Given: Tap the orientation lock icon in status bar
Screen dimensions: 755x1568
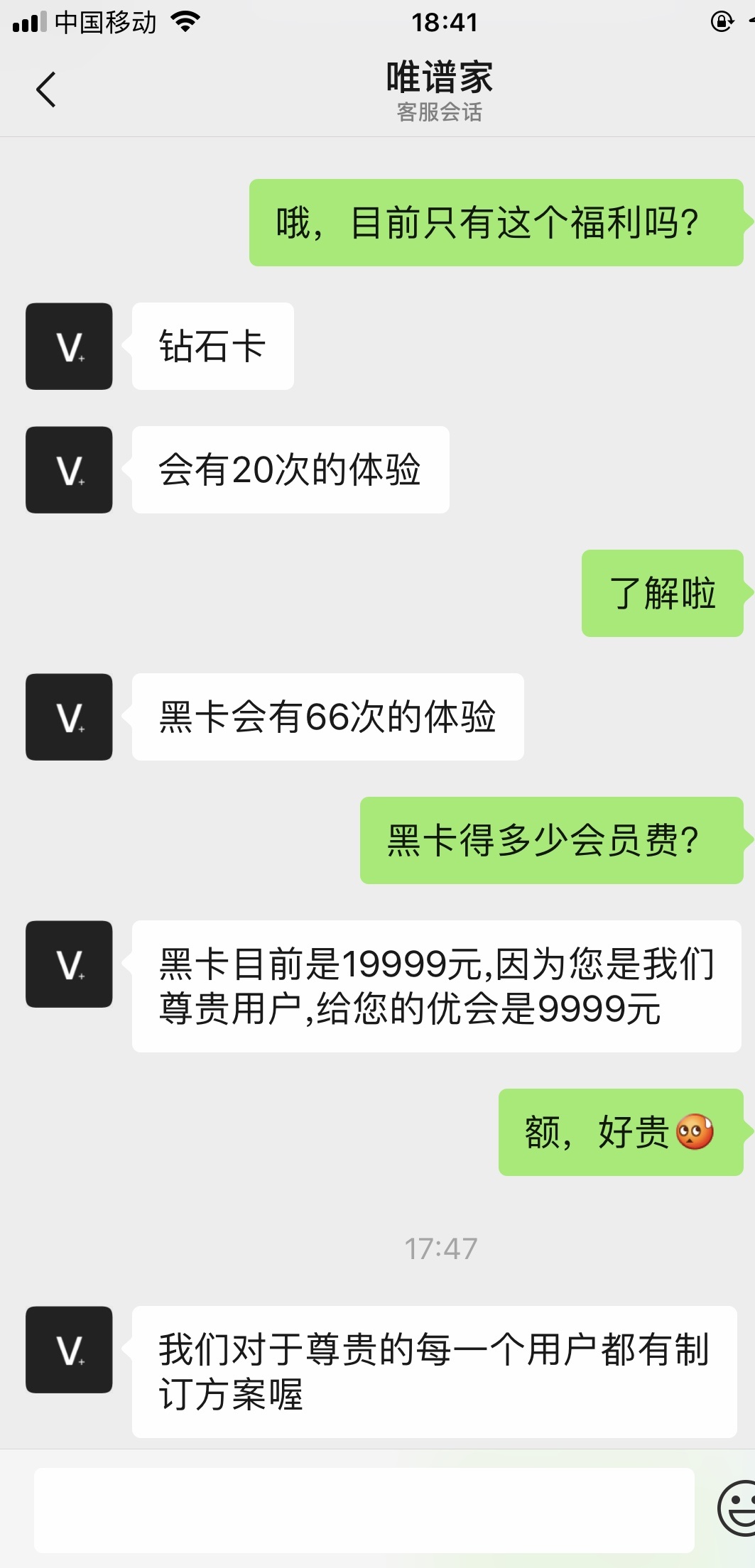Looking at the screenshot, I should [720, 21].
